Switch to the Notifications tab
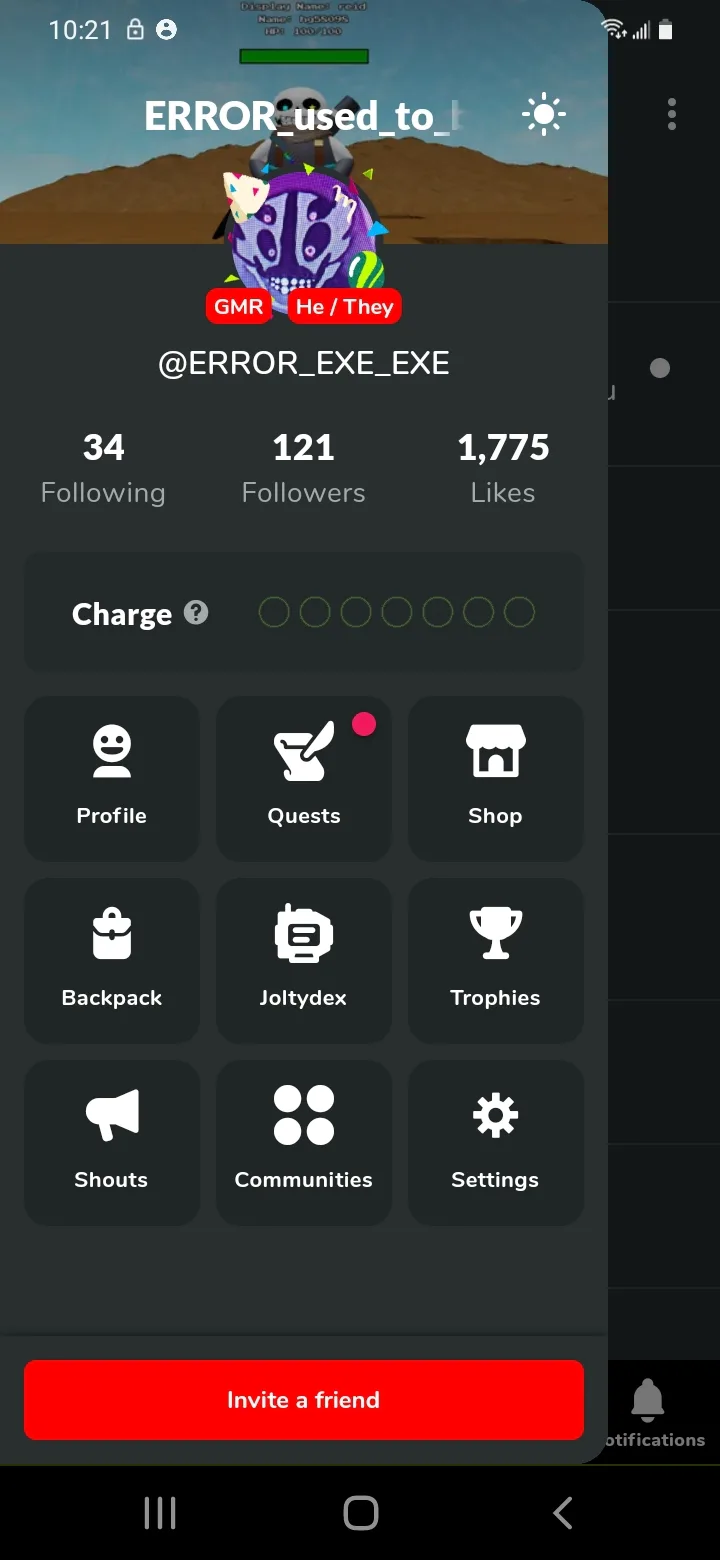Image resolution: width=720 pixels, height=1560 pixels. click(650, 1412)
